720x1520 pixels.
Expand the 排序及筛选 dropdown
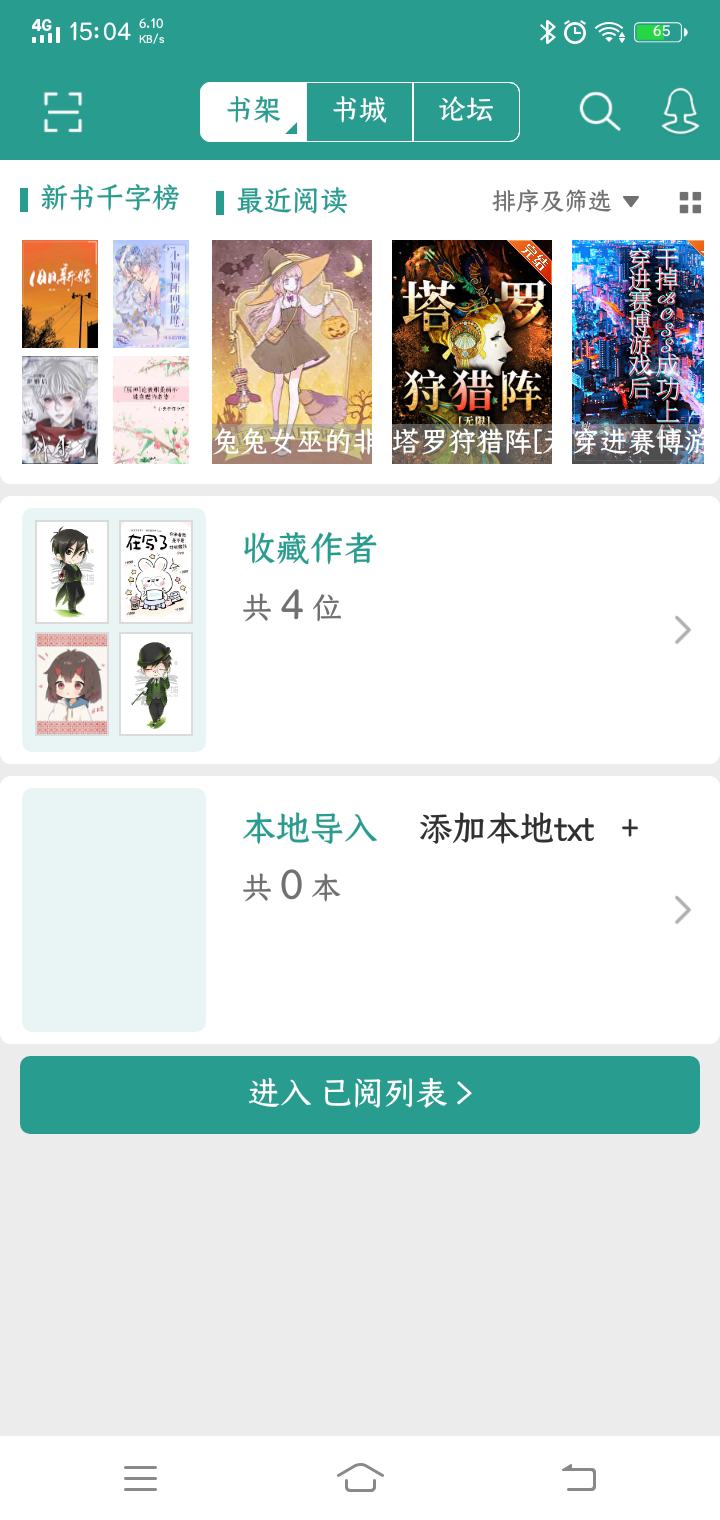[x=565, y=201]
